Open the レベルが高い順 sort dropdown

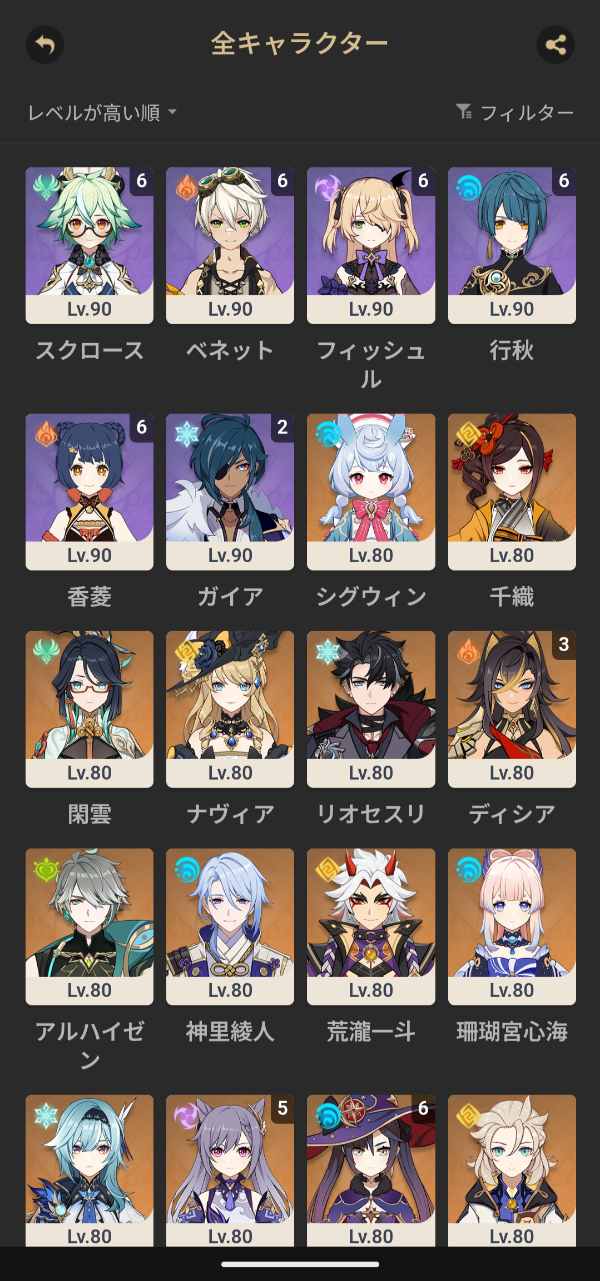click(x=102, y=113)
